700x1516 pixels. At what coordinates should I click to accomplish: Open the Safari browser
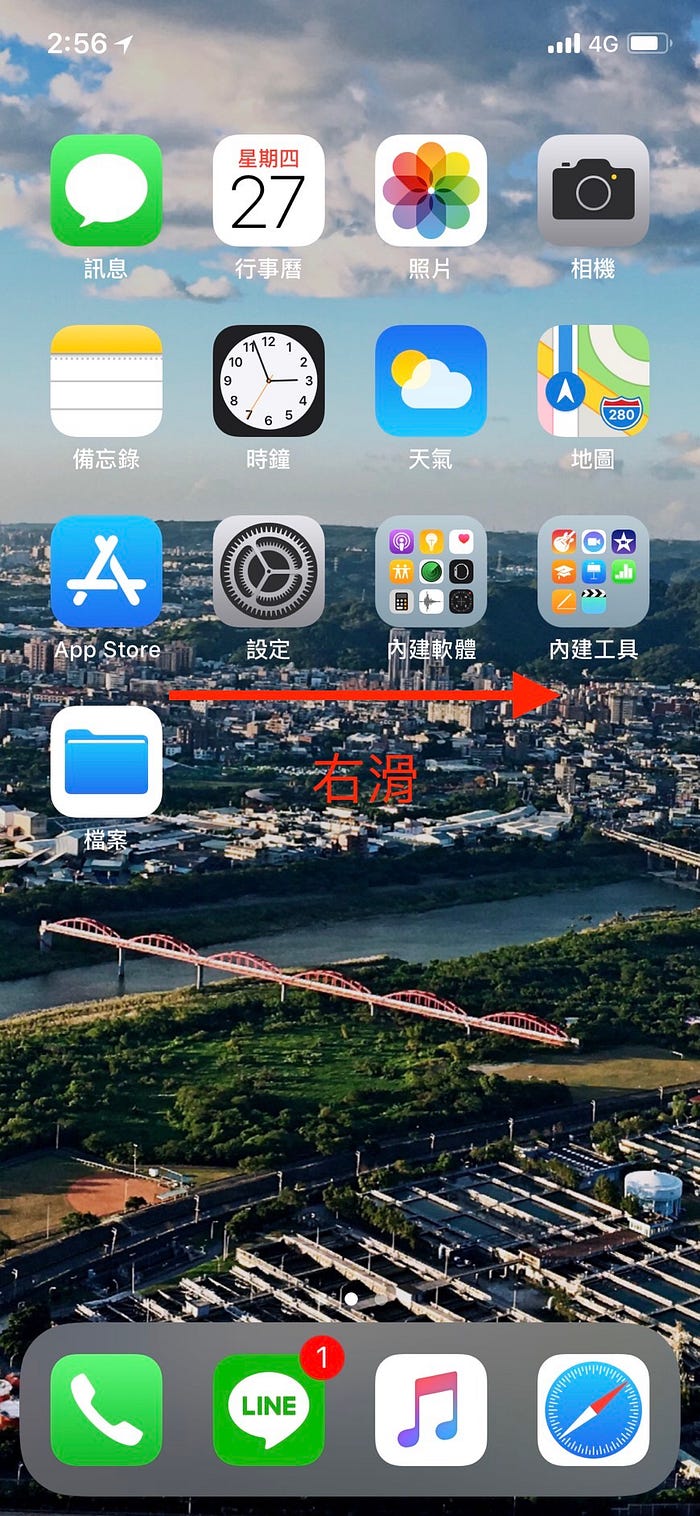[593, 1409]
